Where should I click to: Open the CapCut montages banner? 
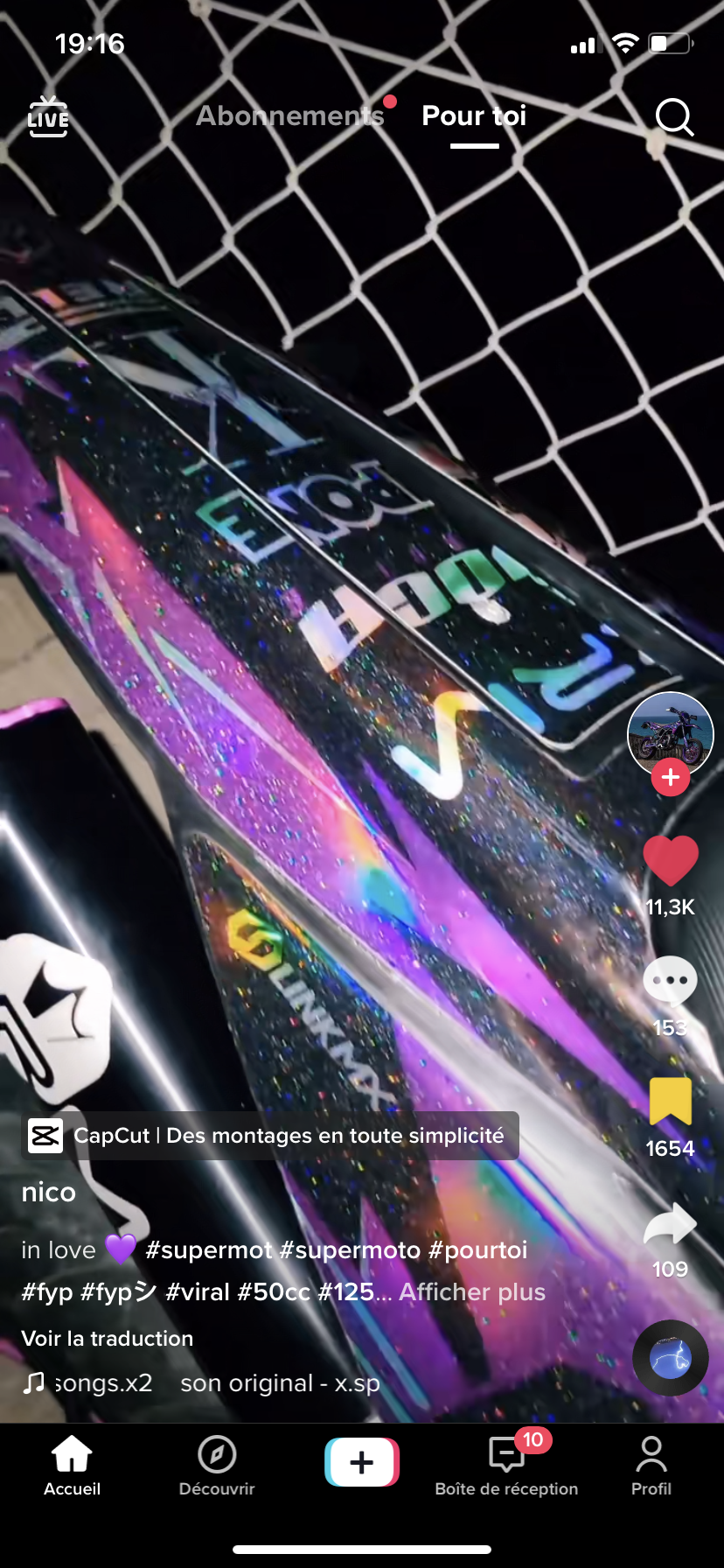[x=271, y=1136]
